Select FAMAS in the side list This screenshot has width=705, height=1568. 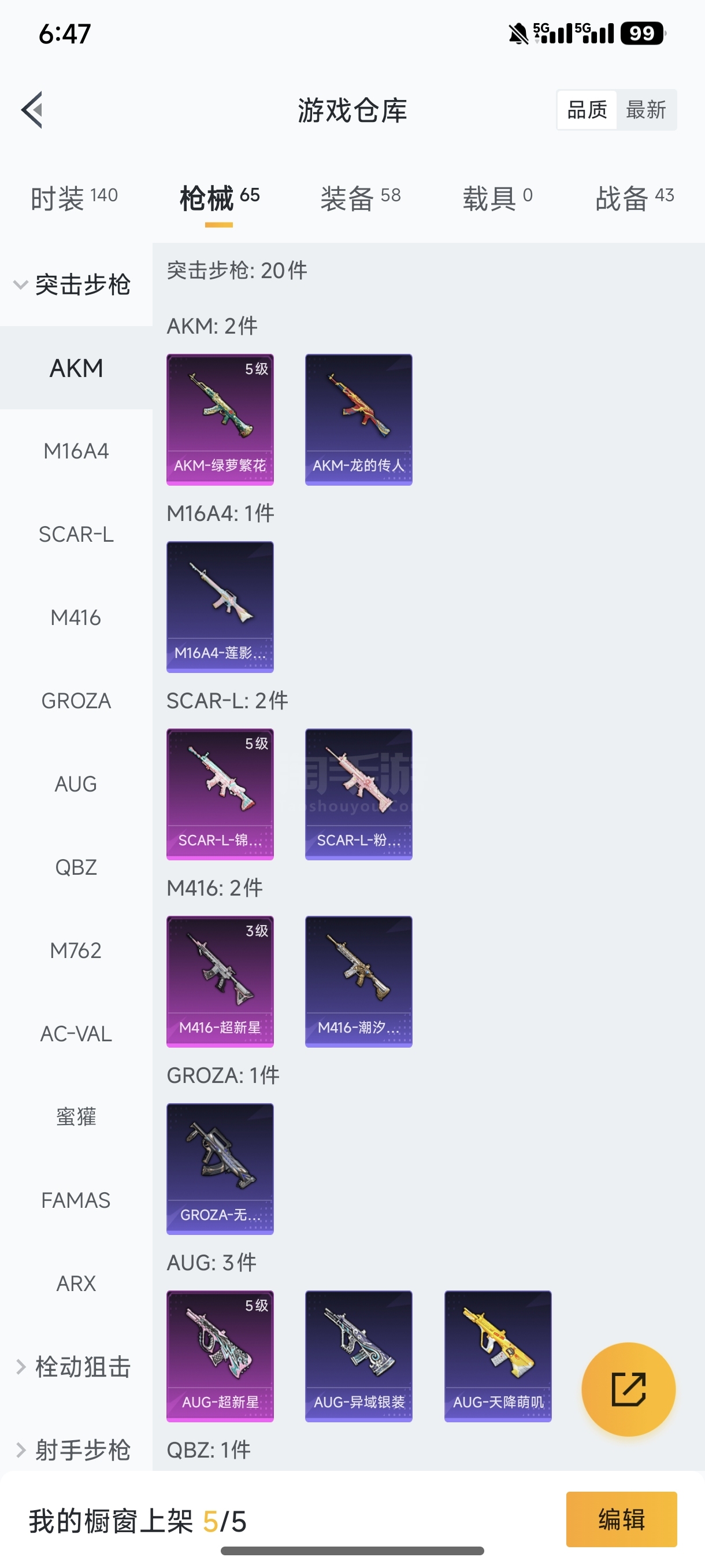[76, 1200]
